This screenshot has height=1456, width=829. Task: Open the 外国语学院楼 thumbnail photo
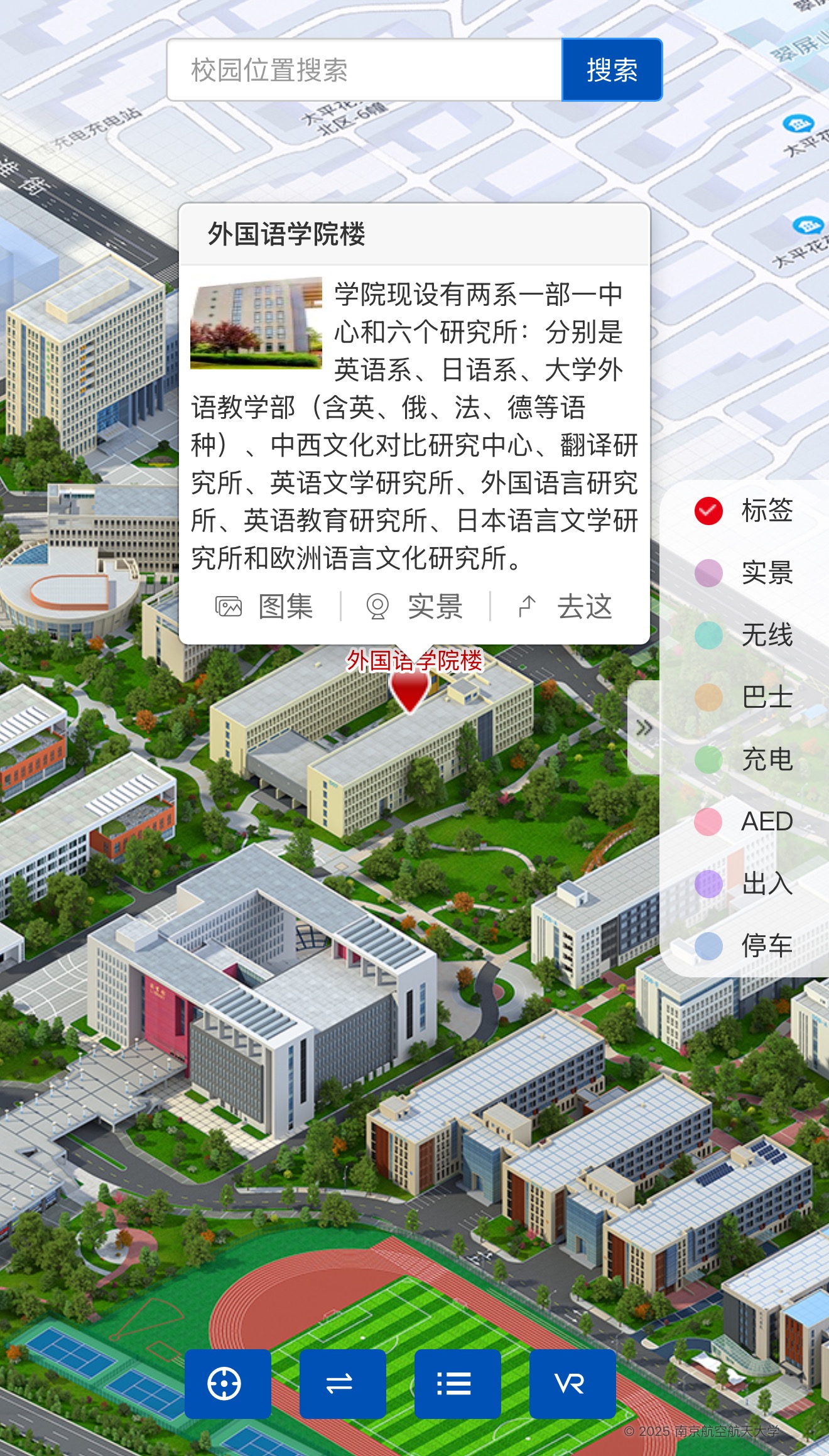[256, 323]
